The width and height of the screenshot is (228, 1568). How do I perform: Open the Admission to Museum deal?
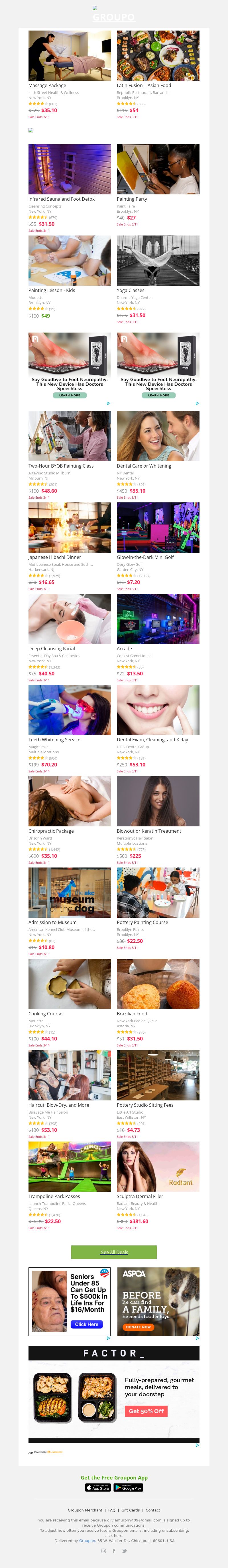(69, 893)
